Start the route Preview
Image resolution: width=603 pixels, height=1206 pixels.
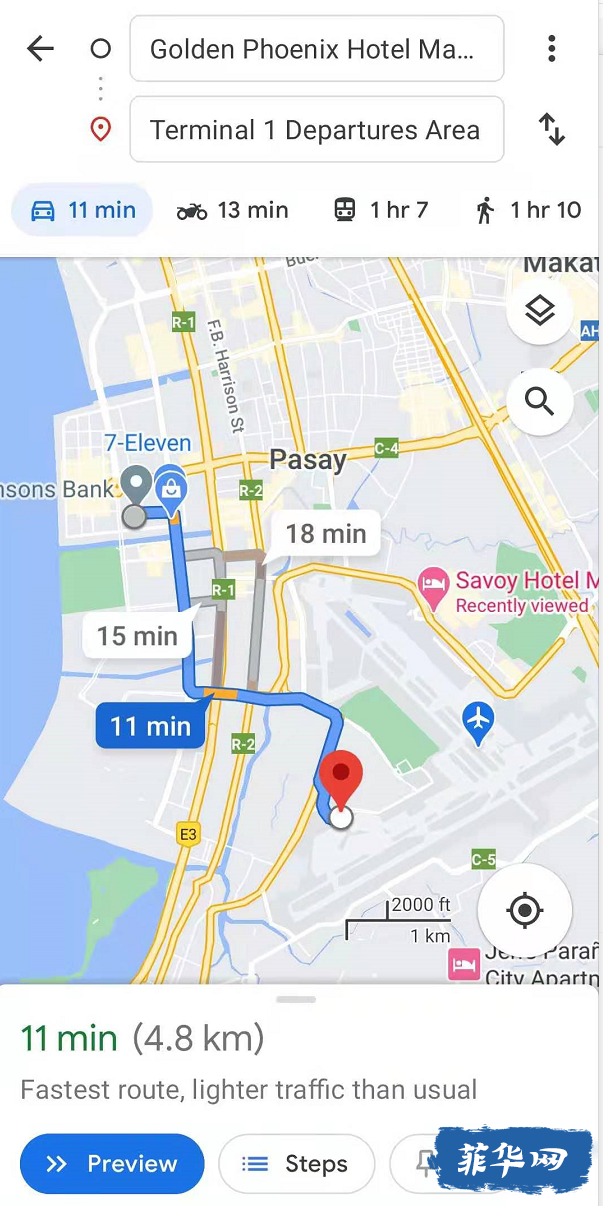click(112, 1164)
